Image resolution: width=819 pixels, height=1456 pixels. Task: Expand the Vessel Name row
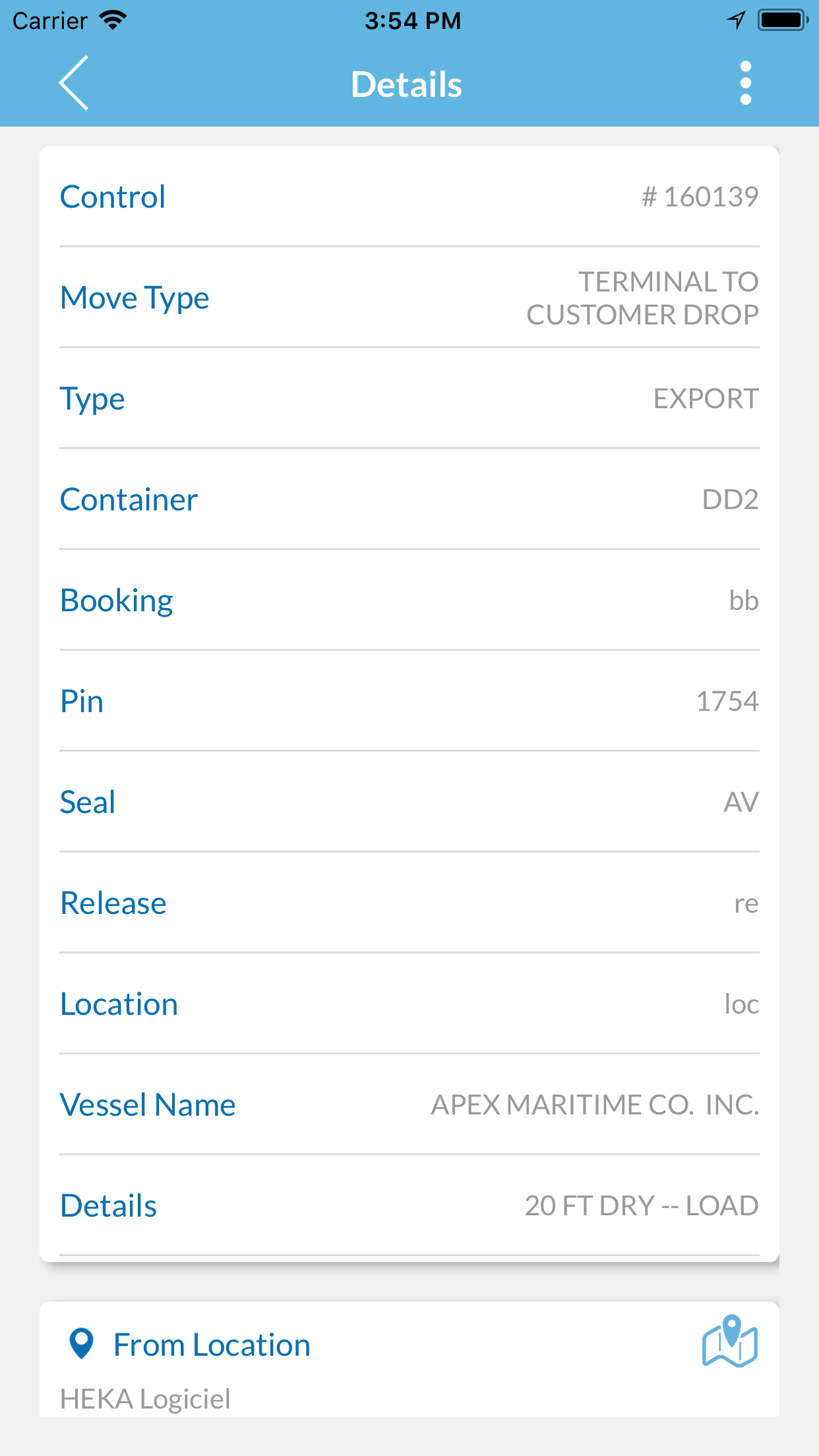click(x=409, y=1105)
